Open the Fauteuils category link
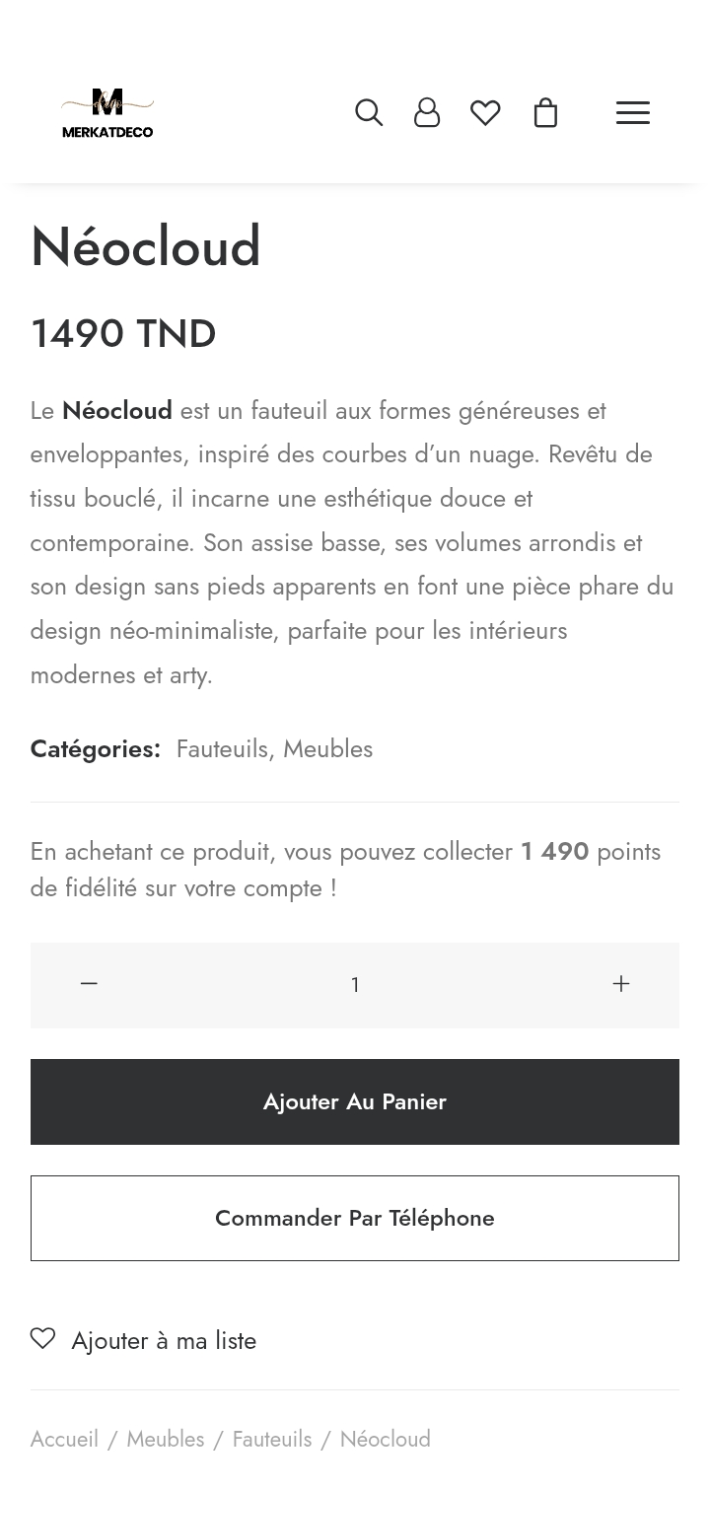This screenshot has height=1540, width=710. coord(223,749)
